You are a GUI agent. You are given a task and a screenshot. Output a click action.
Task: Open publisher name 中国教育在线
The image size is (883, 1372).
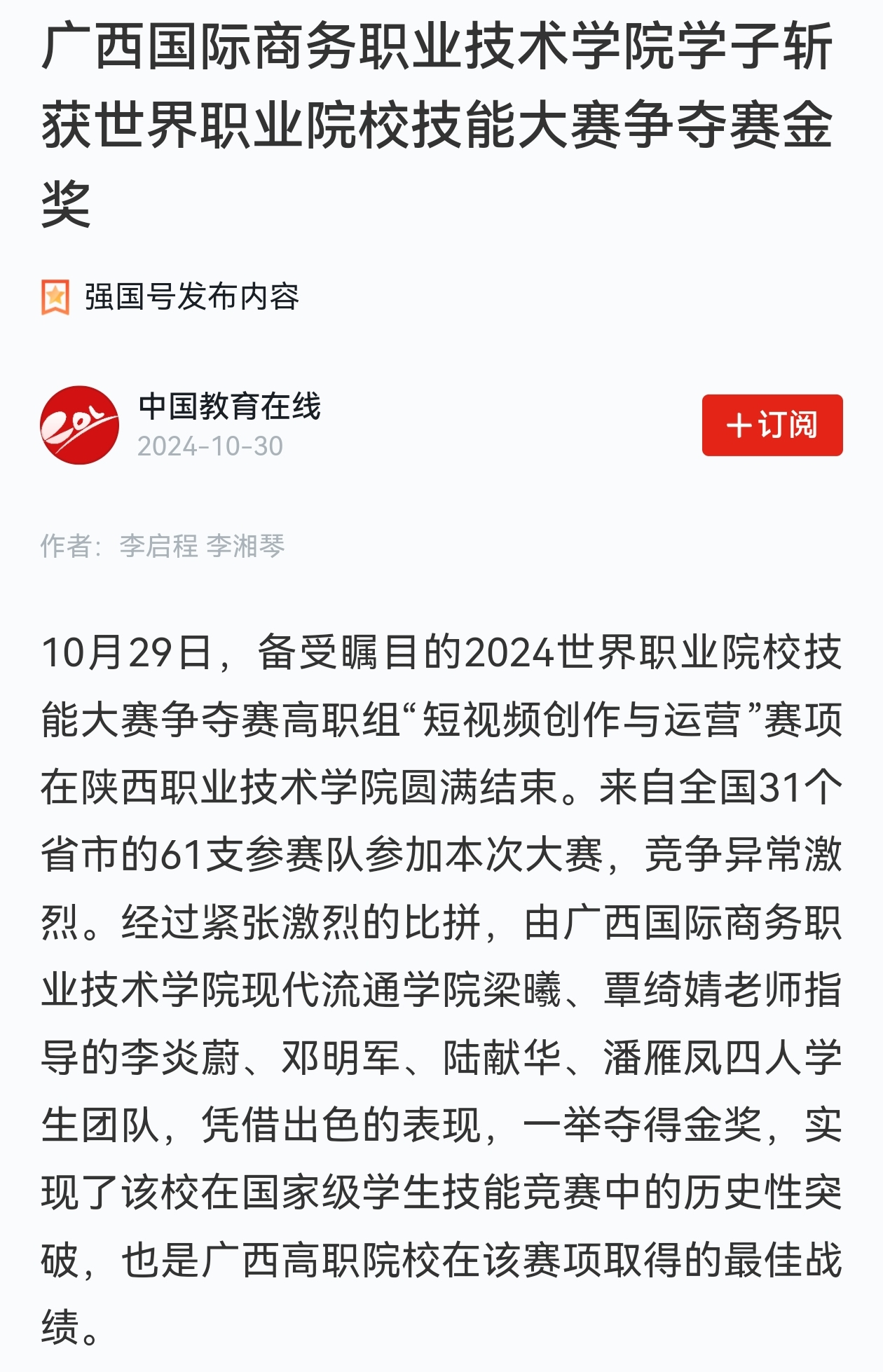click(x=229, y=406)
